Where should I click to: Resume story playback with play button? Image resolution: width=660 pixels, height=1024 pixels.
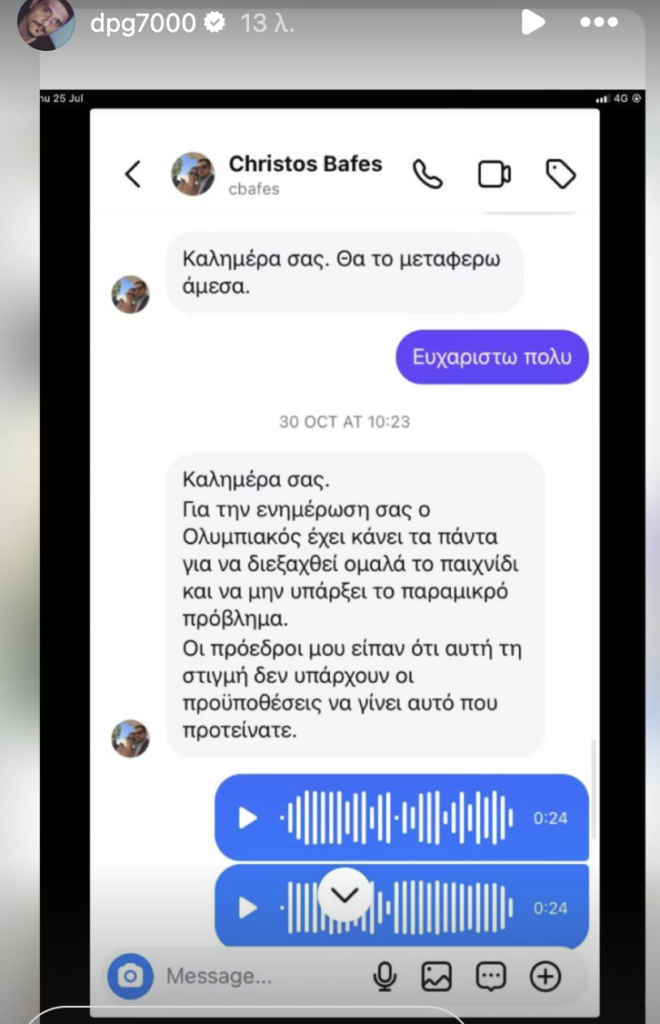534,22
